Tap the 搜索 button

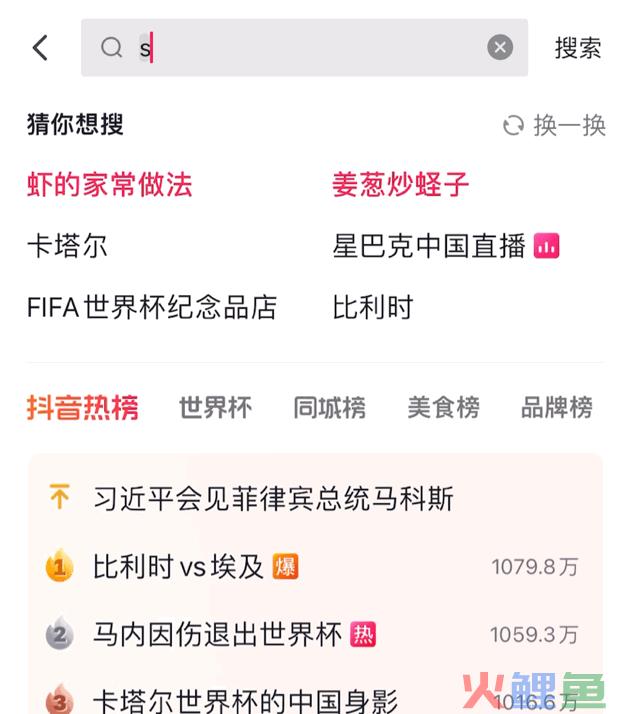578,47
